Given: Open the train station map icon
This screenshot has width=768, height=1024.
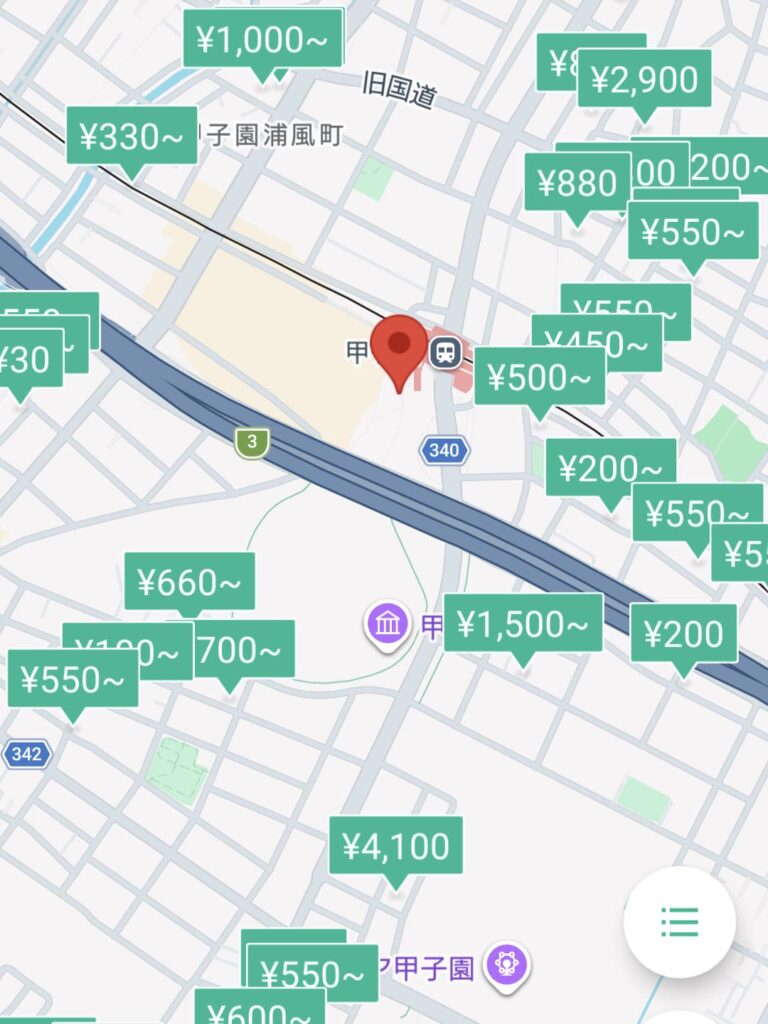Looking at the screenshot, I should (x=445, y=351).
